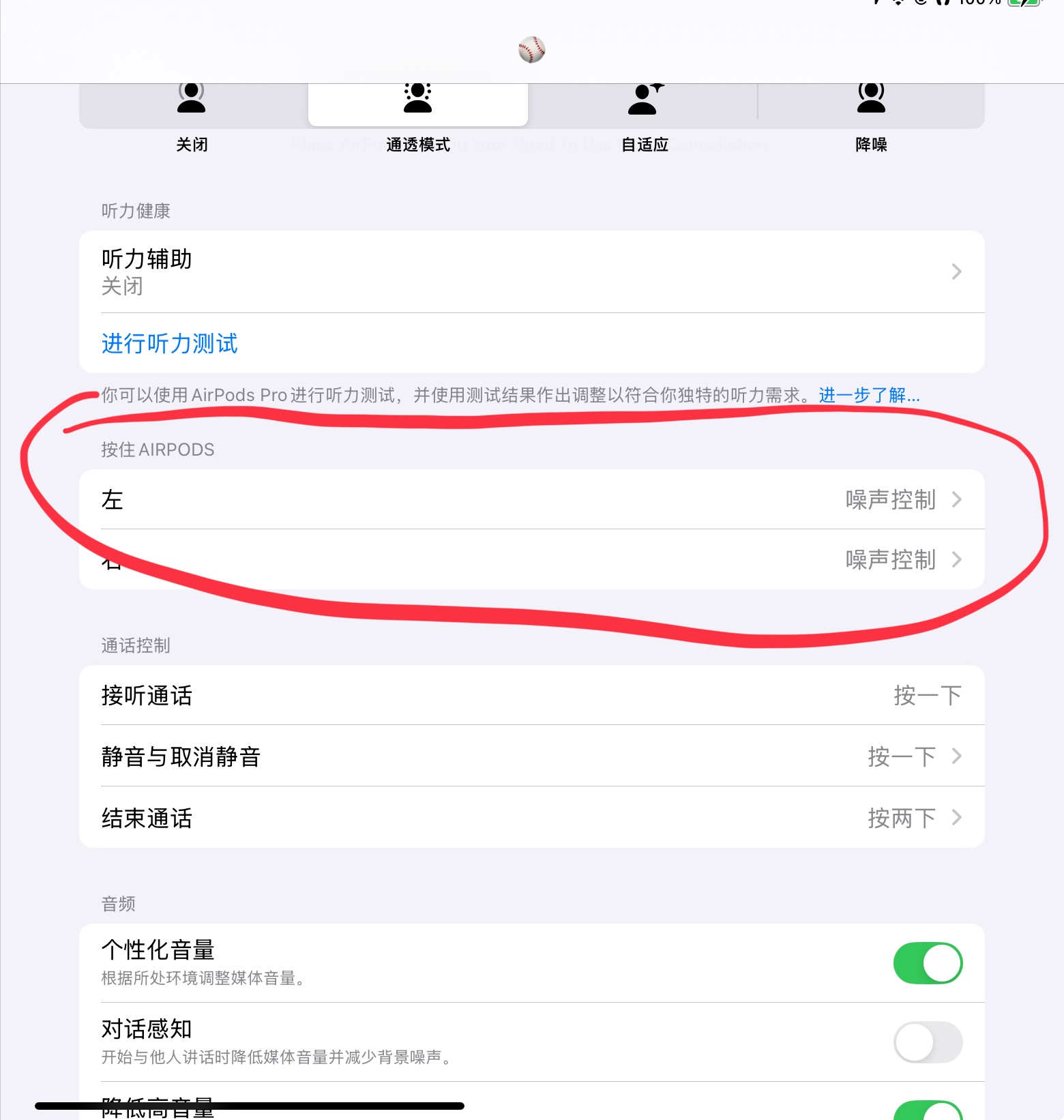Open the 进一步了解 link

[x=869, y=395]
